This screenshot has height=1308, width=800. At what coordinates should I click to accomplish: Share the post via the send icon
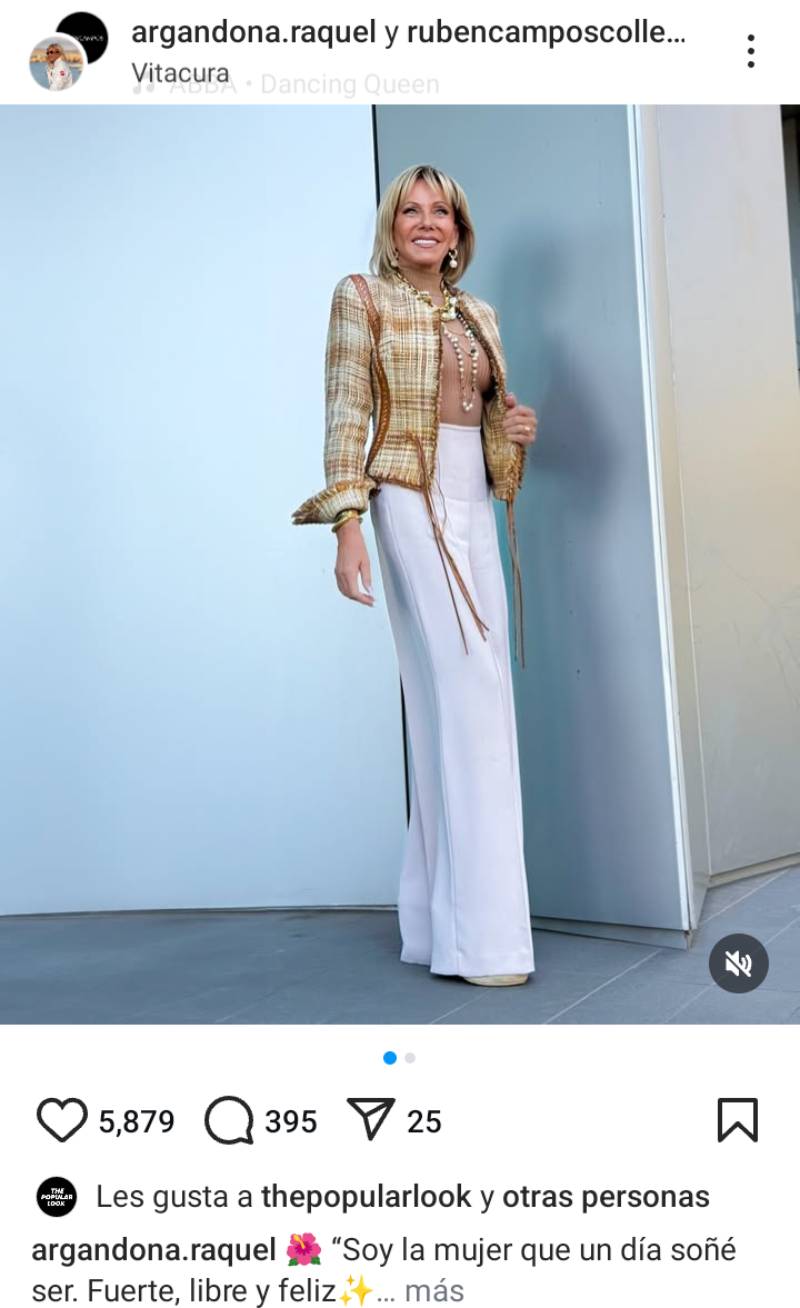(x=370, y=1121)
